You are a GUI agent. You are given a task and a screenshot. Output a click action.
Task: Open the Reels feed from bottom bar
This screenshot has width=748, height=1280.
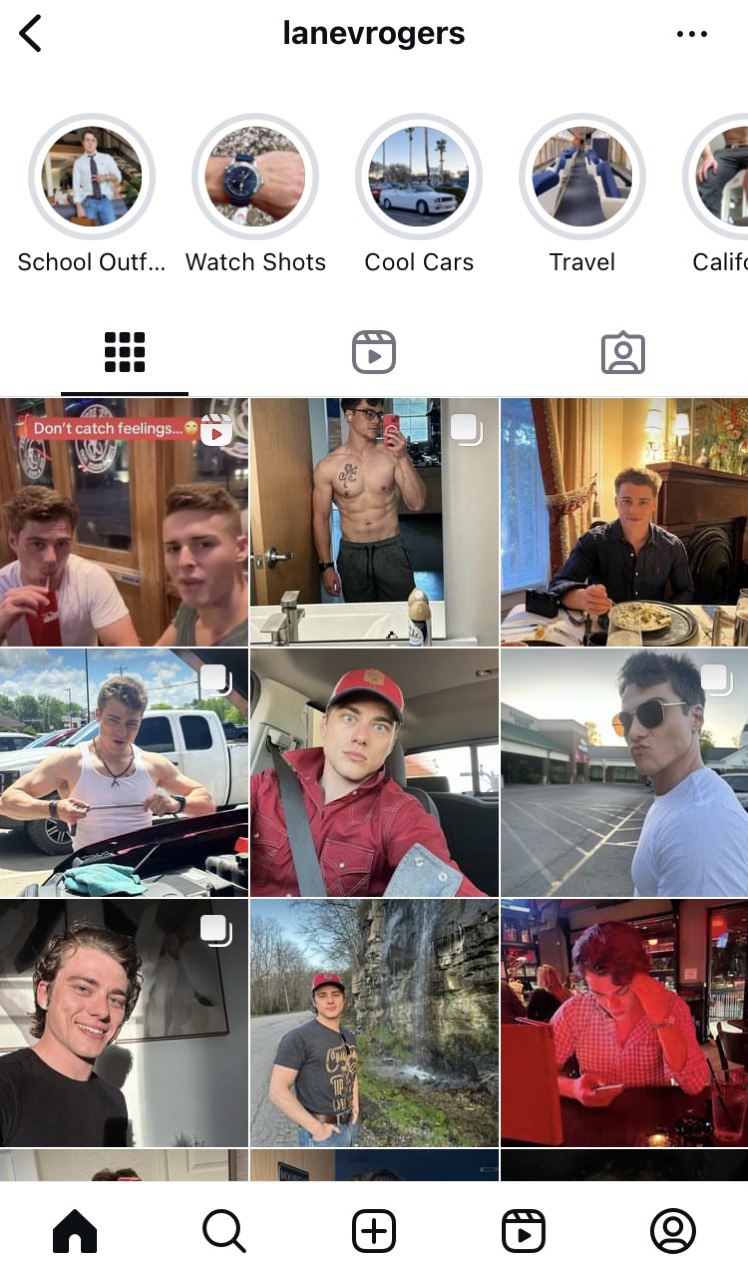point(523,1231)
